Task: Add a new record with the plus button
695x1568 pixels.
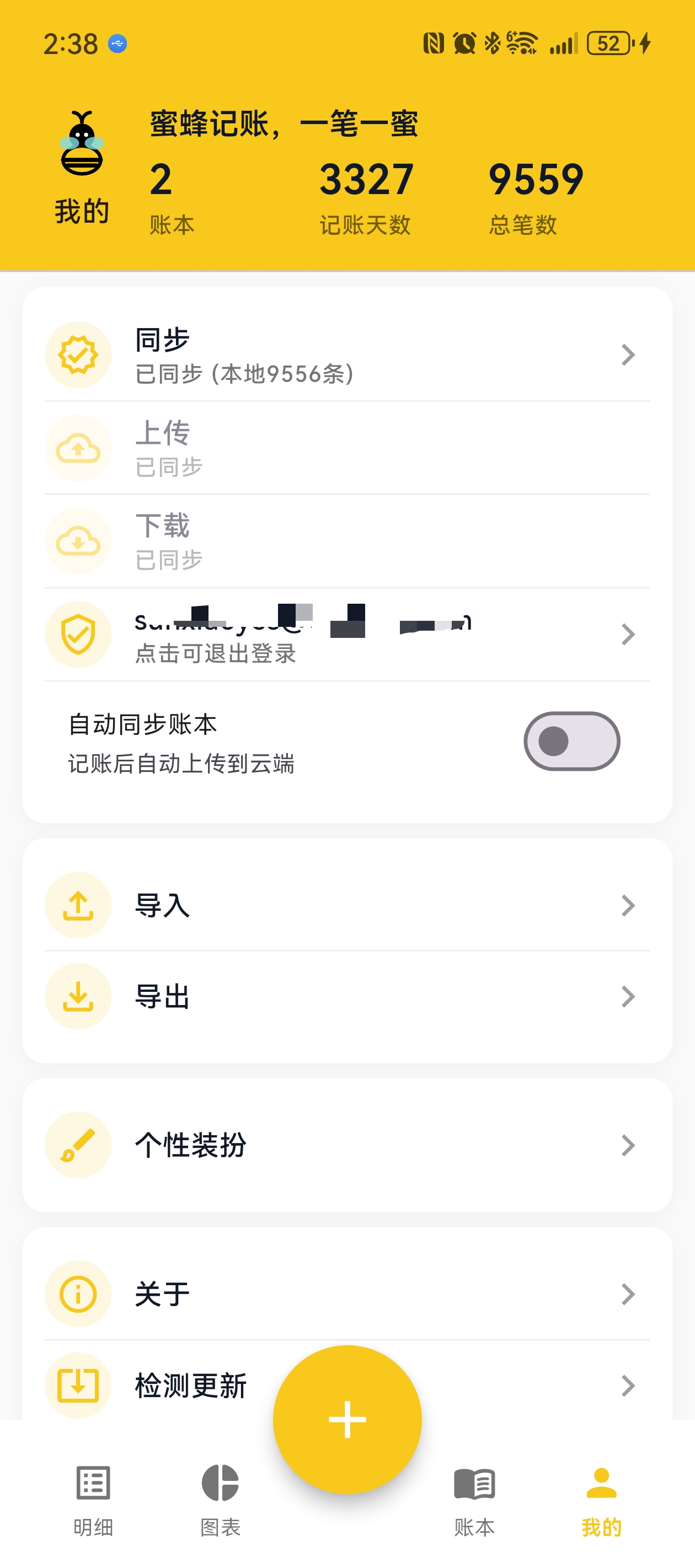Action: coord(347,1420)
